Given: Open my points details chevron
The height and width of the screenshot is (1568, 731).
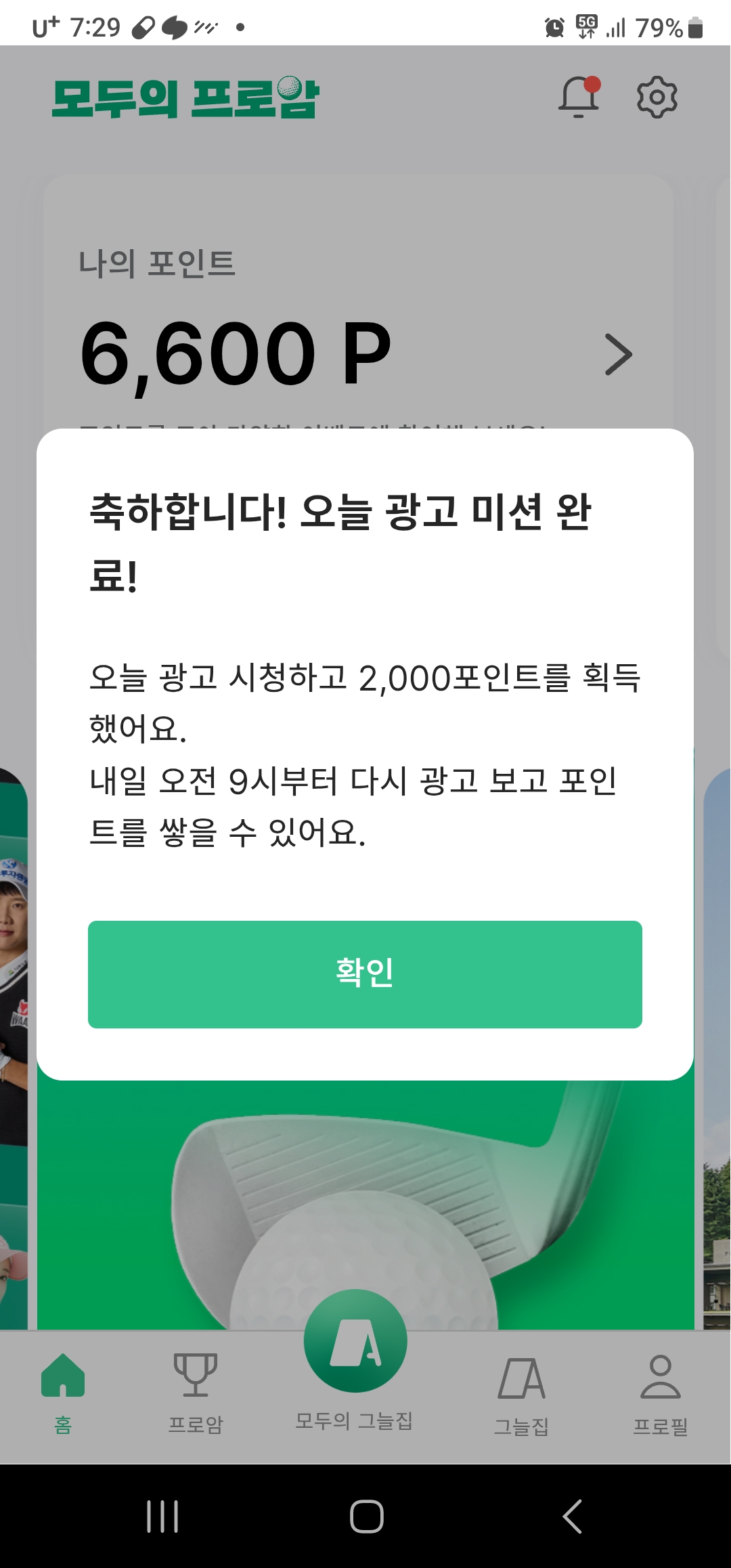Looking at the screenshot, I should pyautogui.click(x=618, y=354).
